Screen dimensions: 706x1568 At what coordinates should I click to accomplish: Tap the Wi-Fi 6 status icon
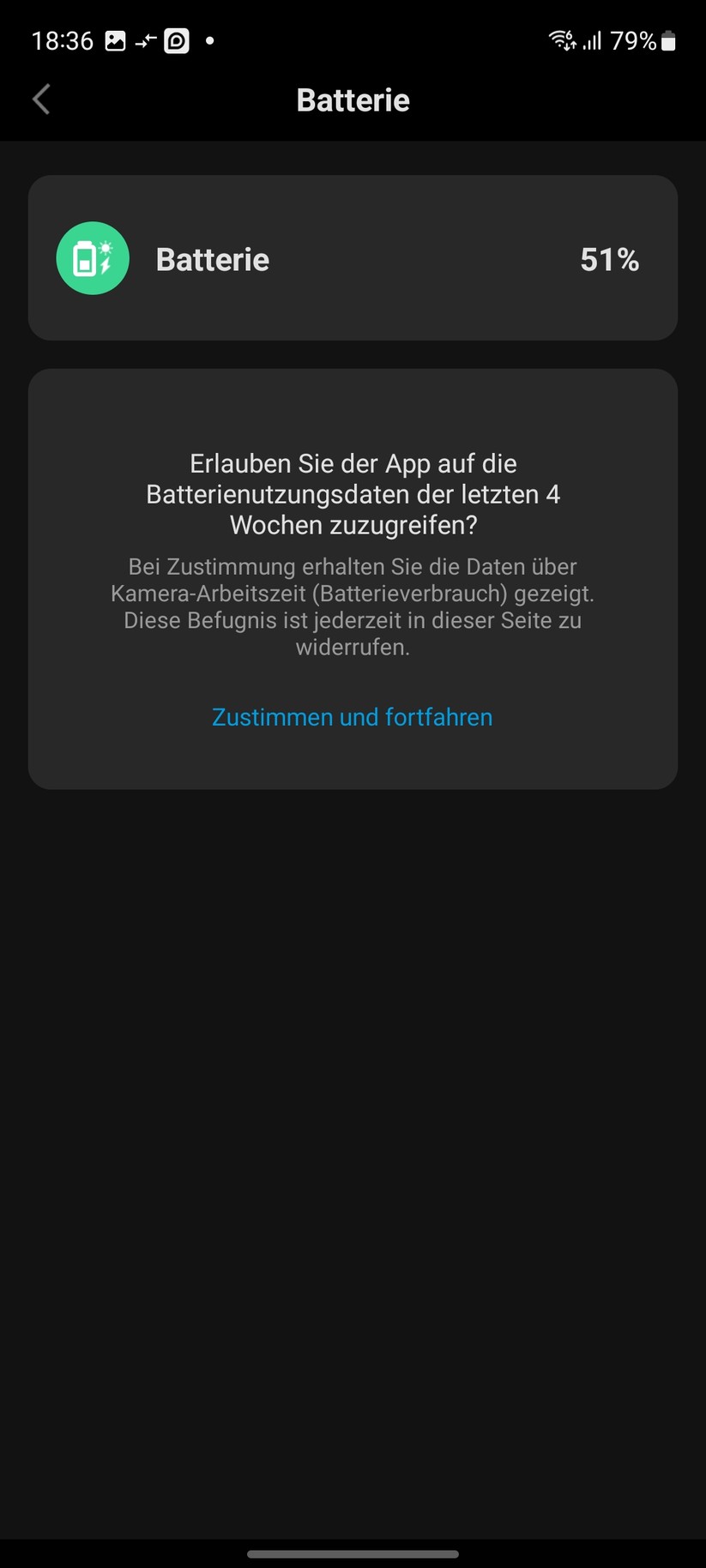tap(562, 39)
